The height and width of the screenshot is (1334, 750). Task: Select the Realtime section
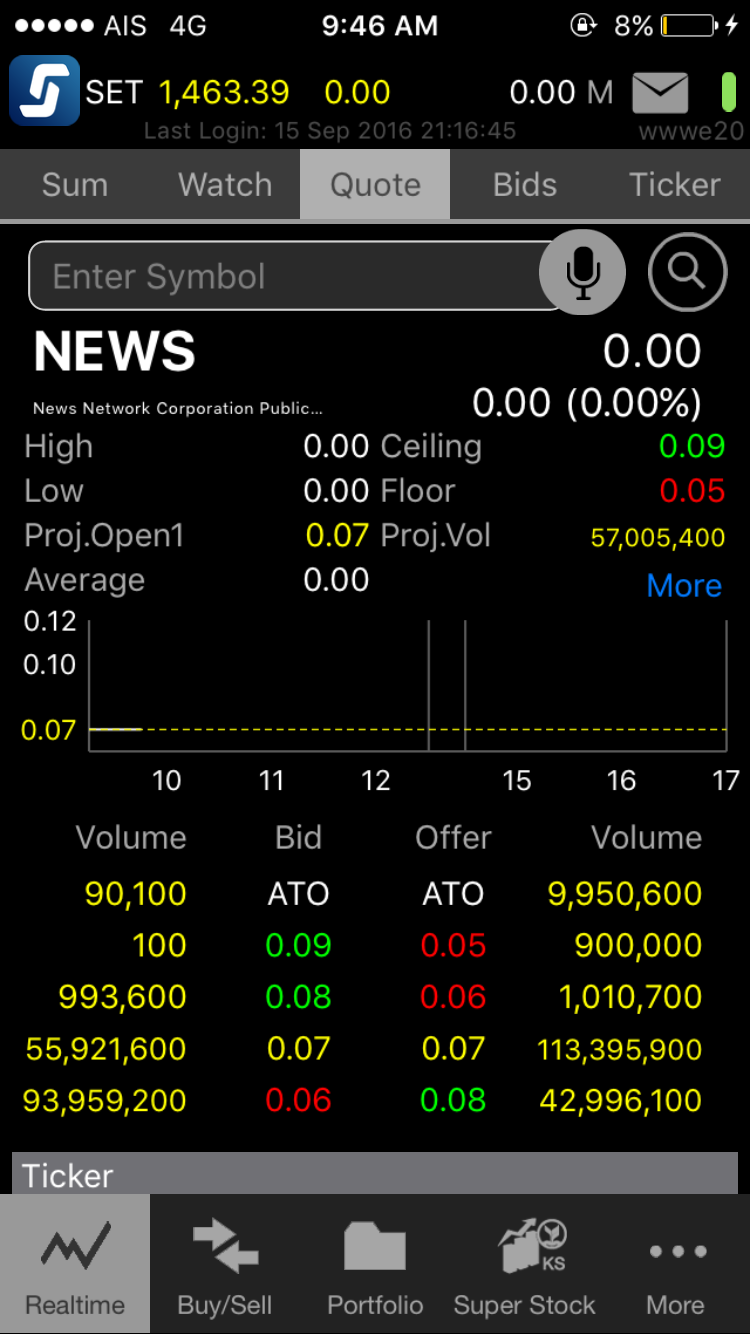(75, 1265)
